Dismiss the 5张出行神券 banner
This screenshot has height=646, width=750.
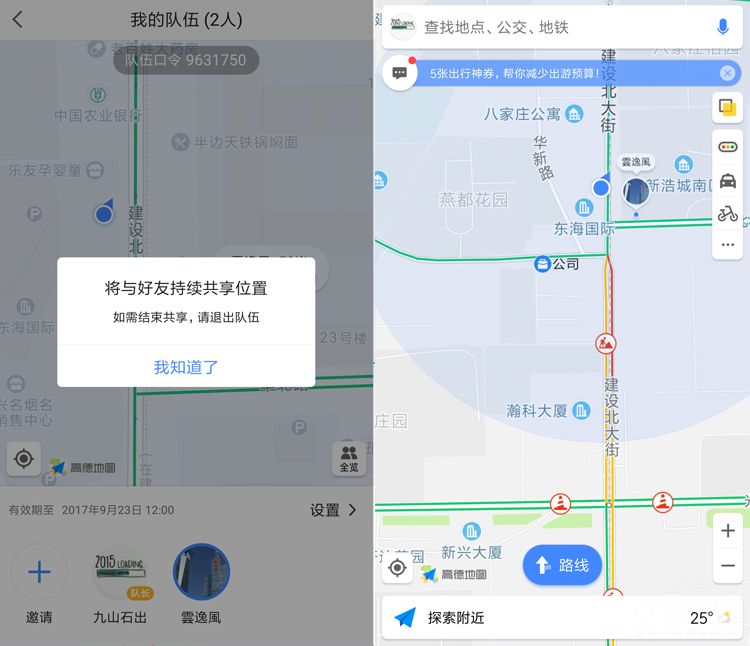pyautogui.click(x=727, y=73)
